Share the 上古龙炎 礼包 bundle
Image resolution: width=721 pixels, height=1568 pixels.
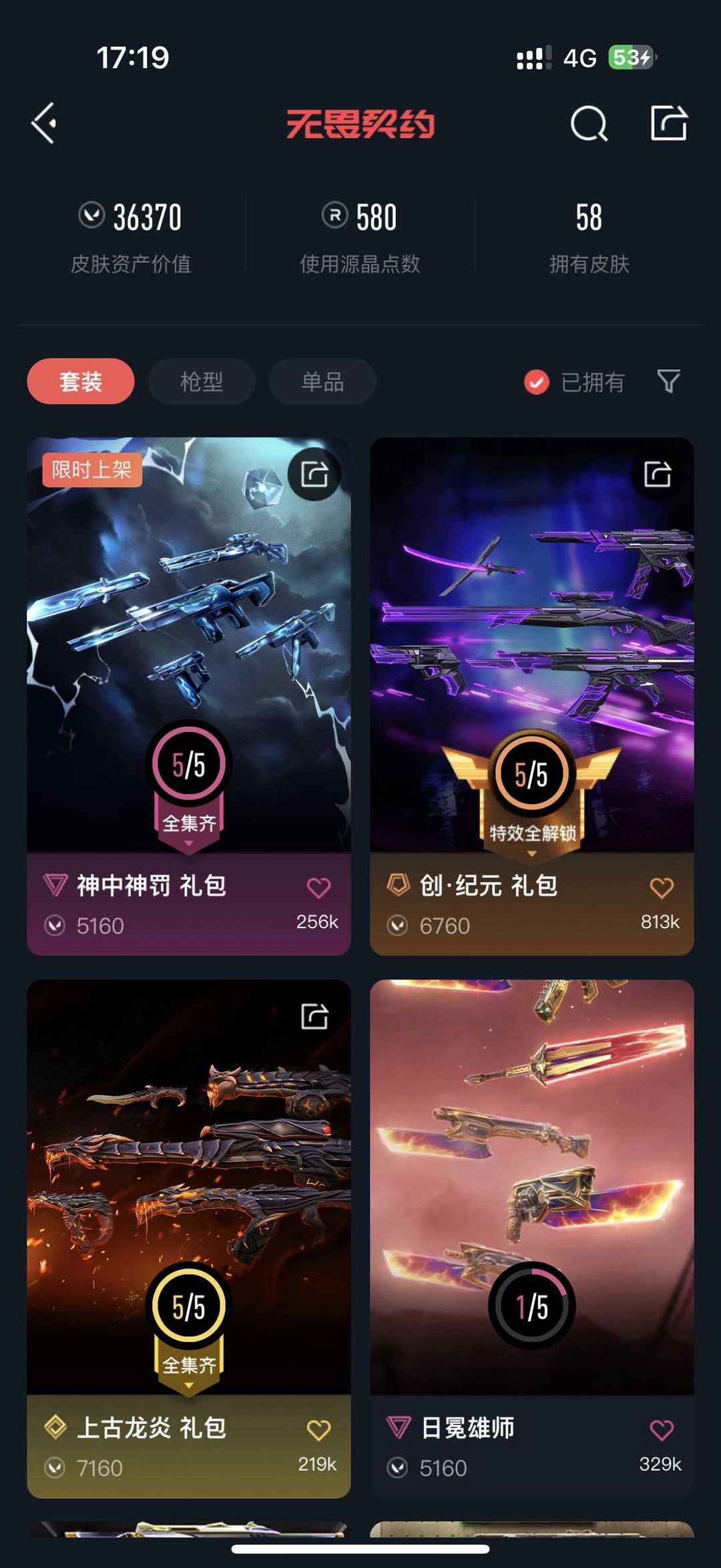pos(314,1016)
